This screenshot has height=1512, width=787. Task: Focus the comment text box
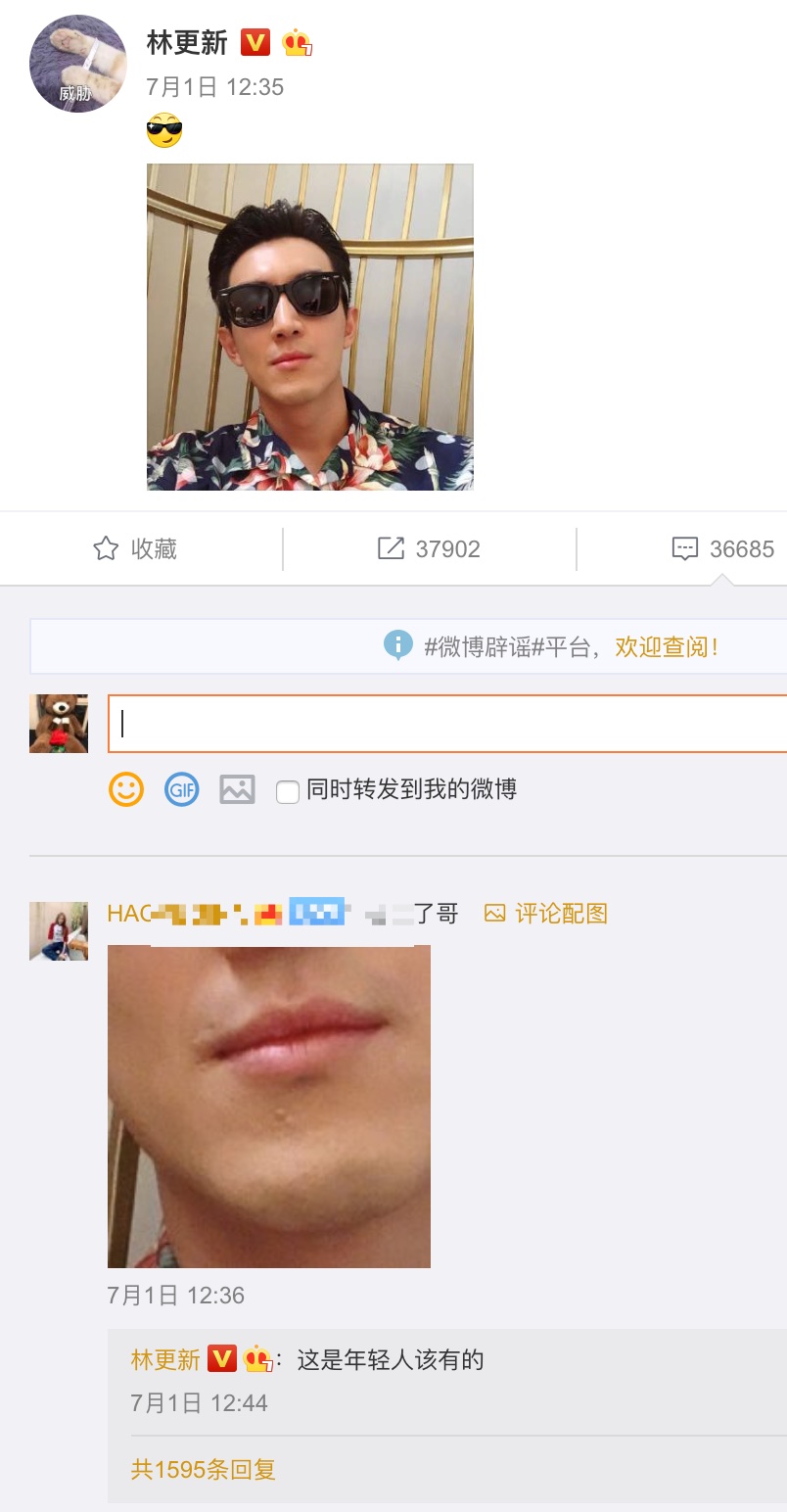coord(446,724)
